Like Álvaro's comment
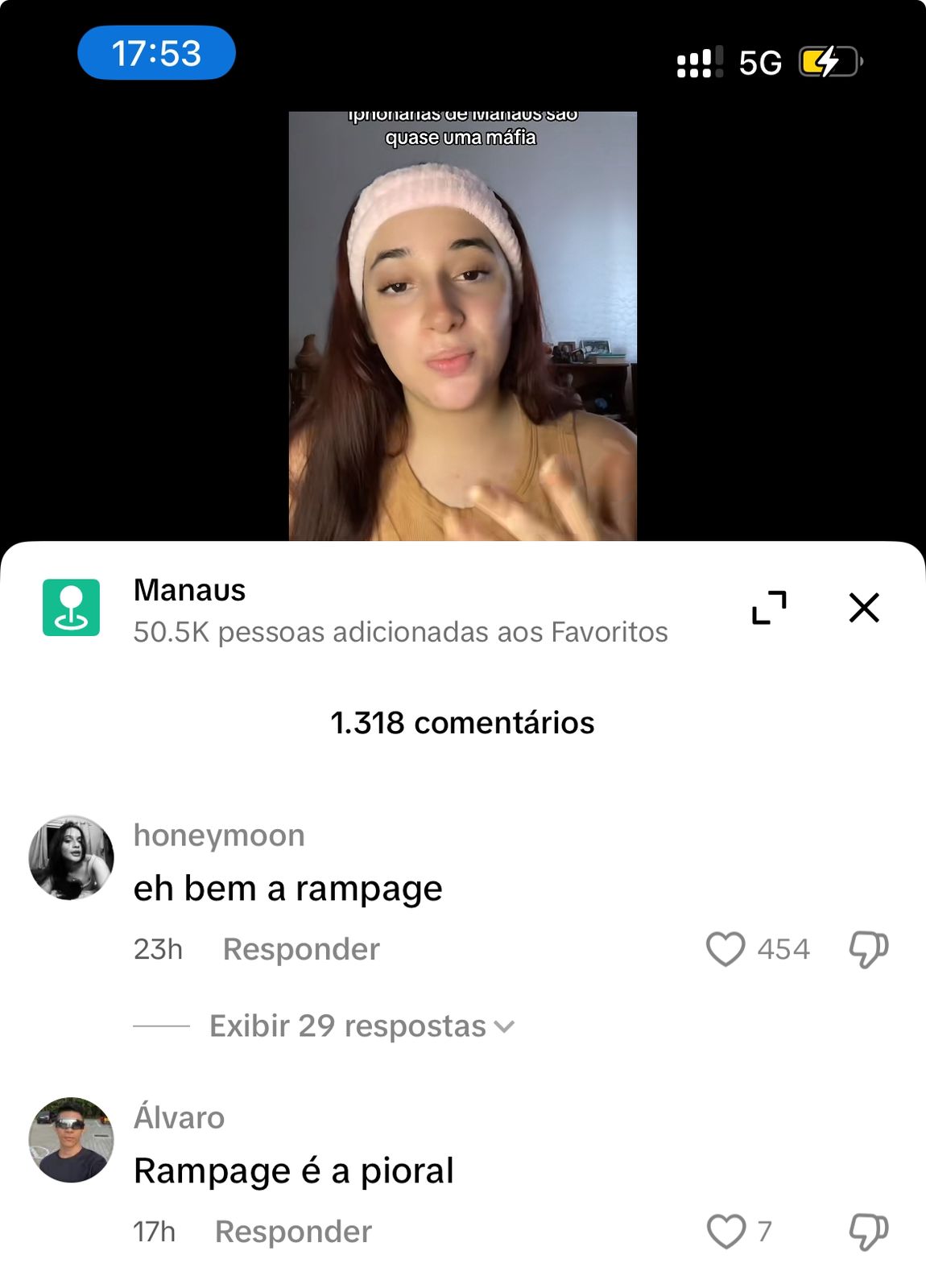The image size is (926, 1288). tap(726, 1232)
